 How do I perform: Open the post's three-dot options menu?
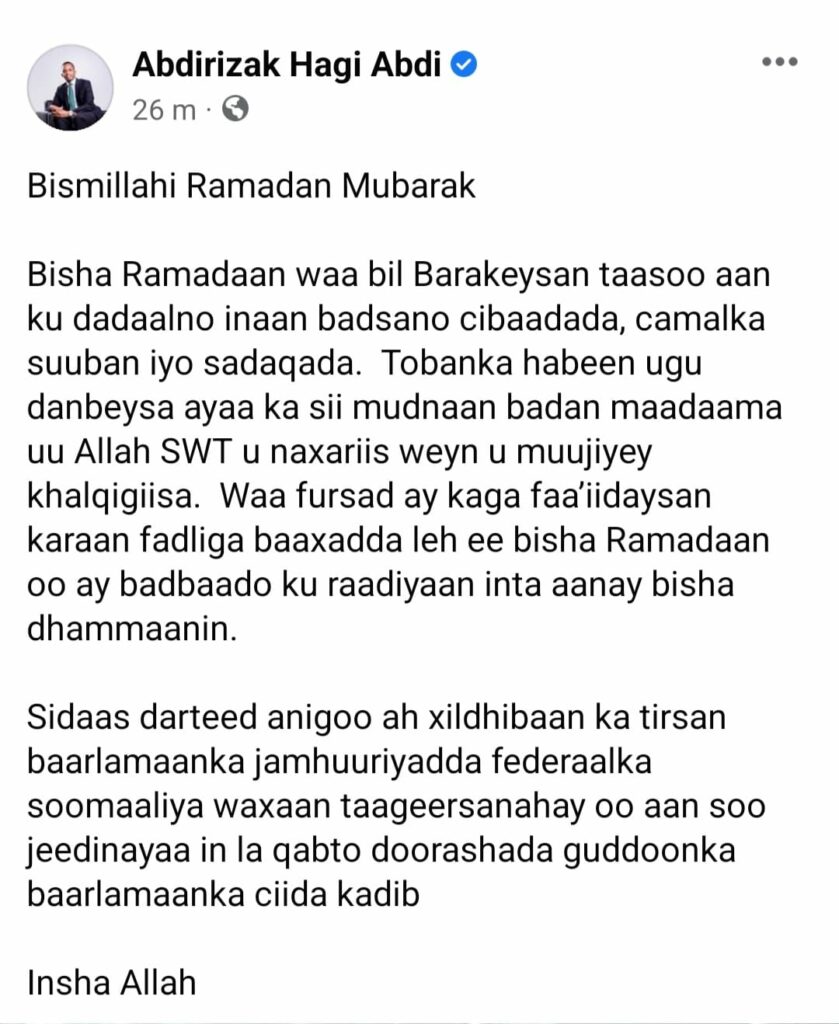pos(779,62)
